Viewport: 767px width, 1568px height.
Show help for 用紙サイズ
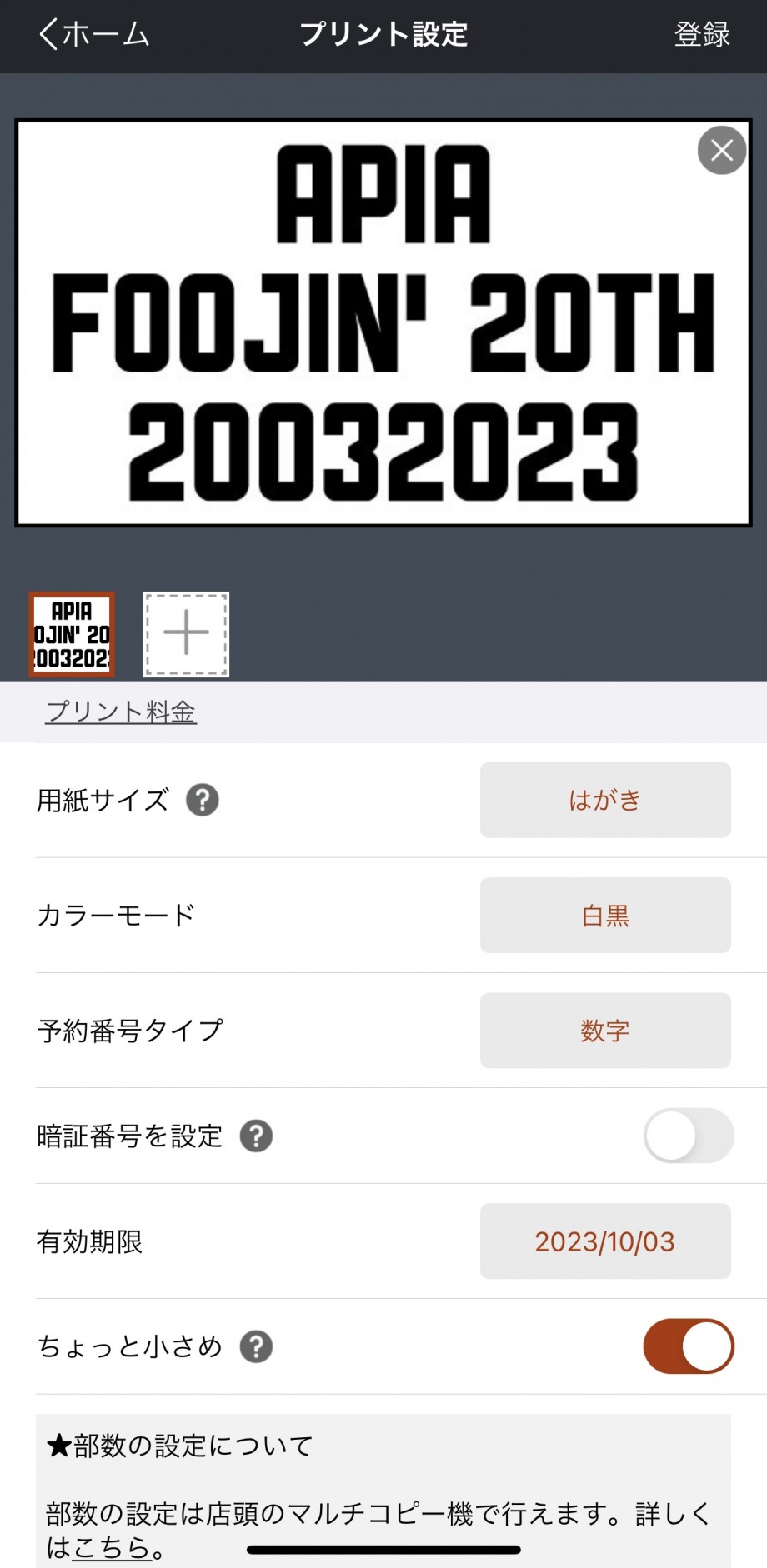click(202, 800)
